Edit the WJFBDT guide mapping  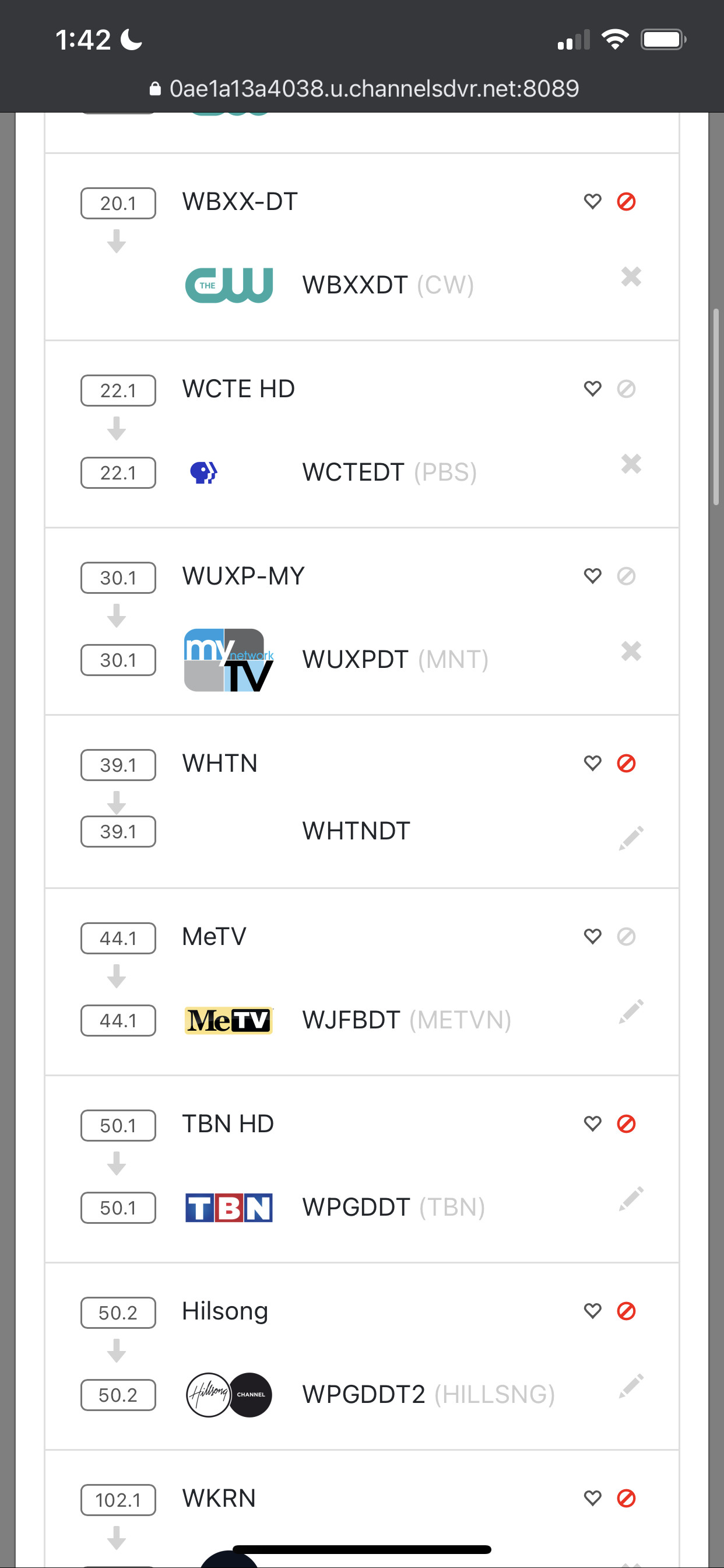[x=631, y=1012]
